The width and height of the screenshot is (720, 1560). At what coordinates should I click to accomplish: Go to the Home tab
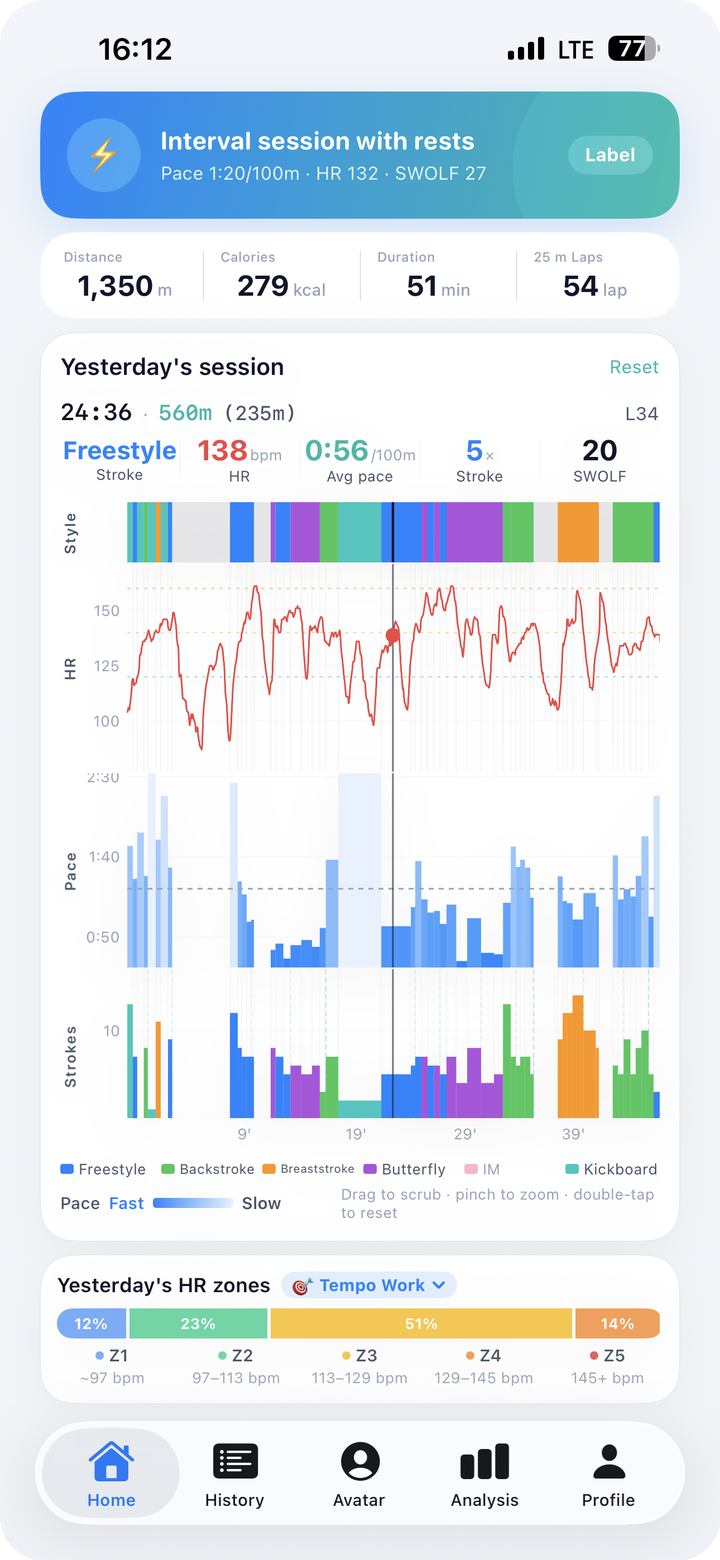pos(111,1474)
